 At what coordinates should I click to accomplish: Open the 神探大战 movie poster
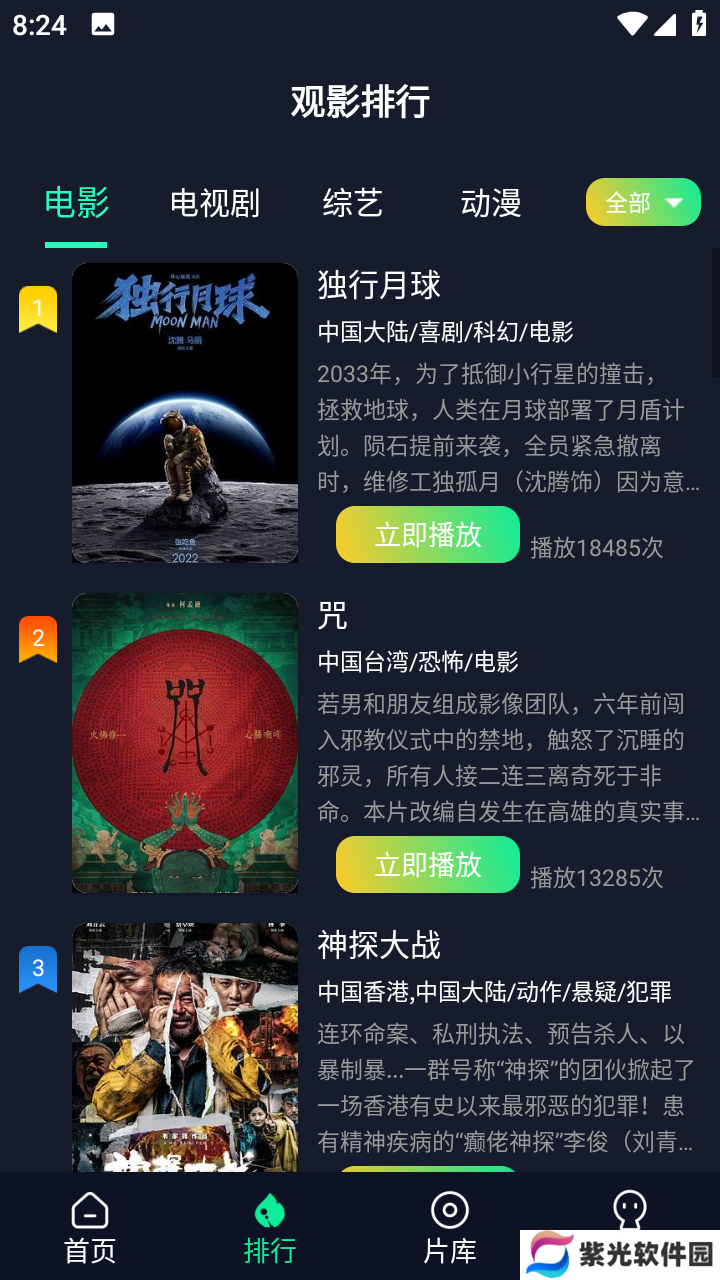click(185, 1045)
